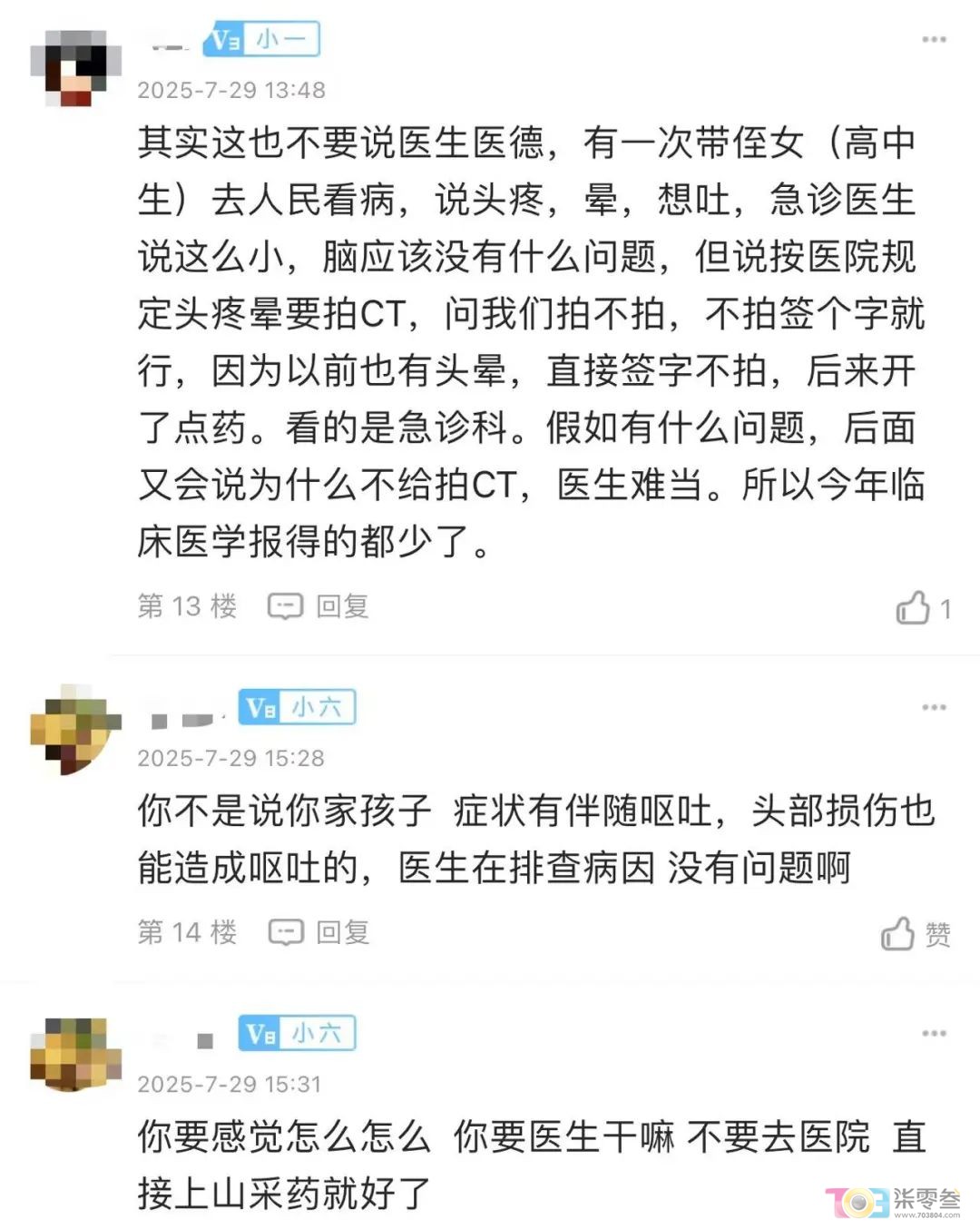Image resolution: width=980 pixels, height=1229 pixels.
Task: Open avatar of the 15:31 commenter
Action: [76, 1055]
